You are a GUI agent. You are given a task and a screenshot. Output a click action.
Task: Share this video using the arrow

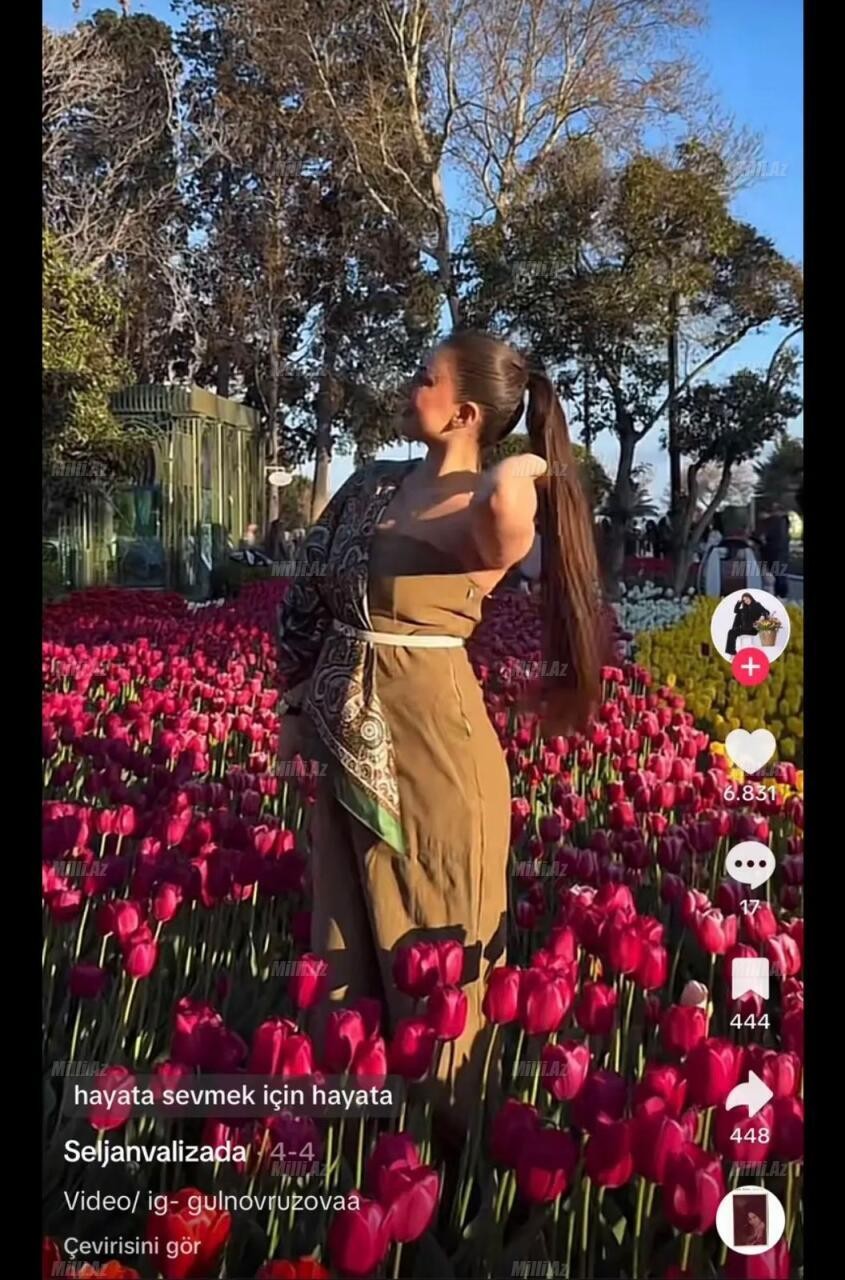point(750,1094)
